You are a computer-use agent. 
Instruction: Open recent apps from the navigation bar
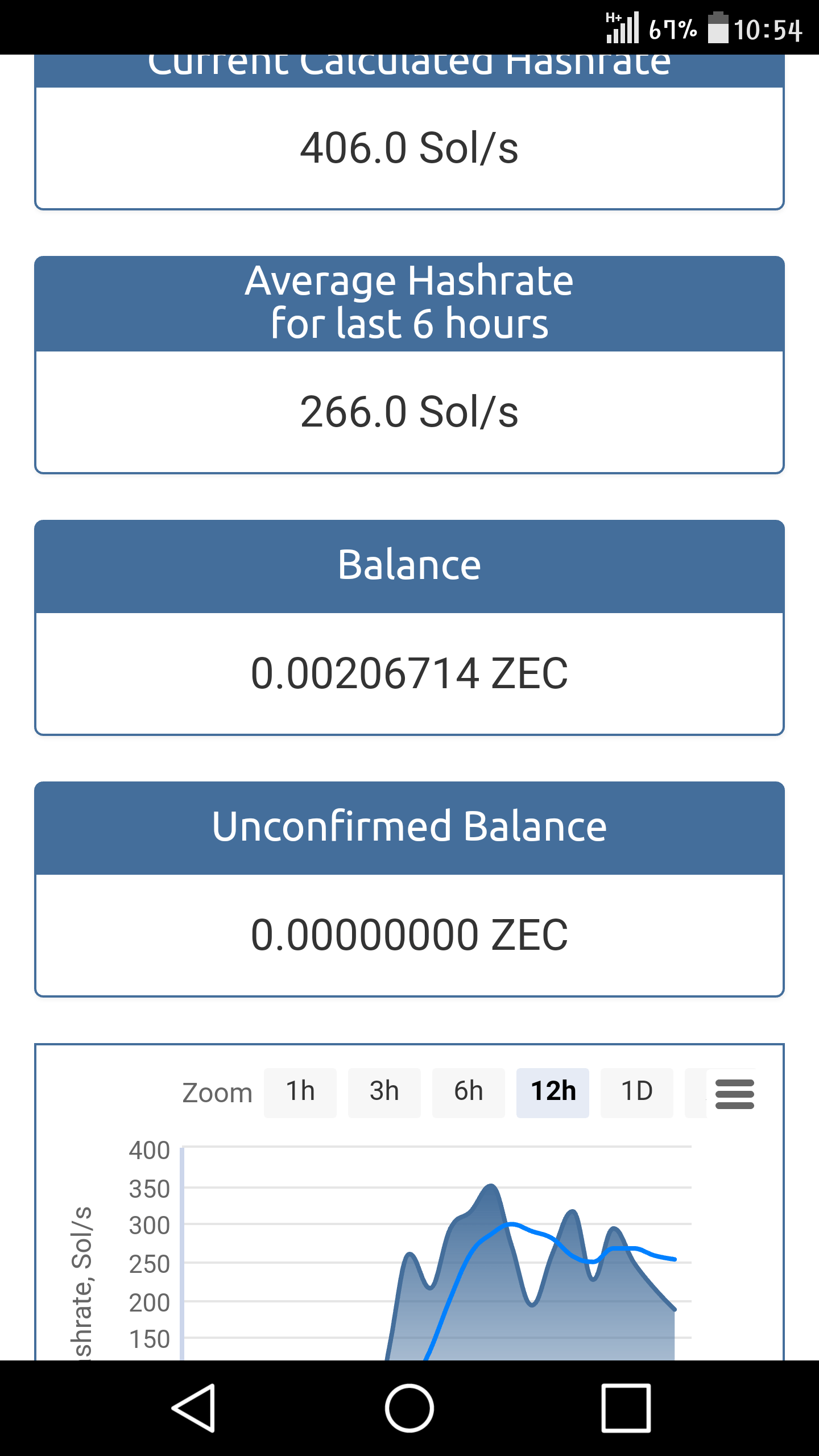pyautogui.click(x=626, y=1408)
